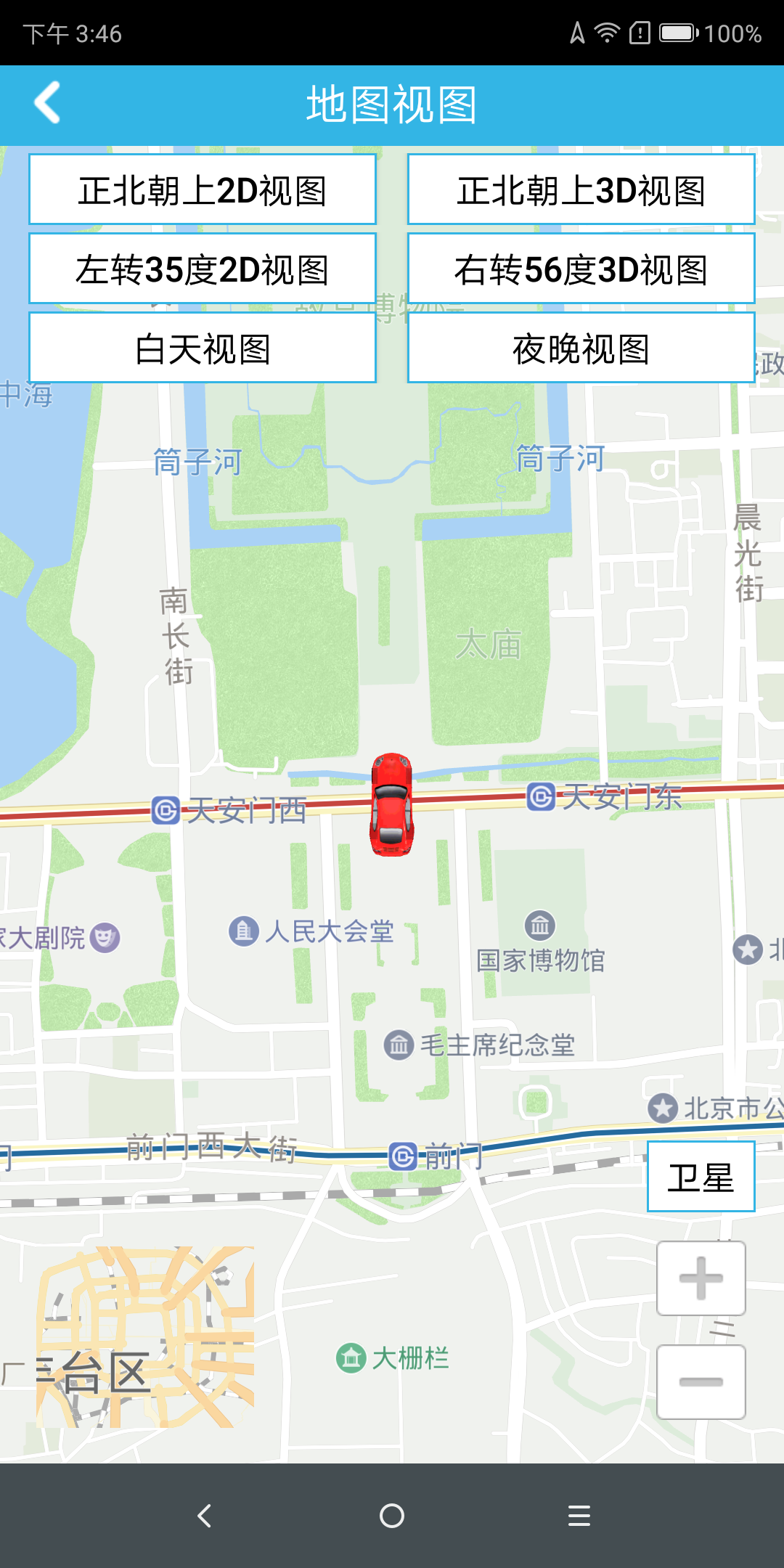This screenshot has height=1568, width=784.
Task: Enable 白天视图 day mode
Action: (x=203, y=348)
